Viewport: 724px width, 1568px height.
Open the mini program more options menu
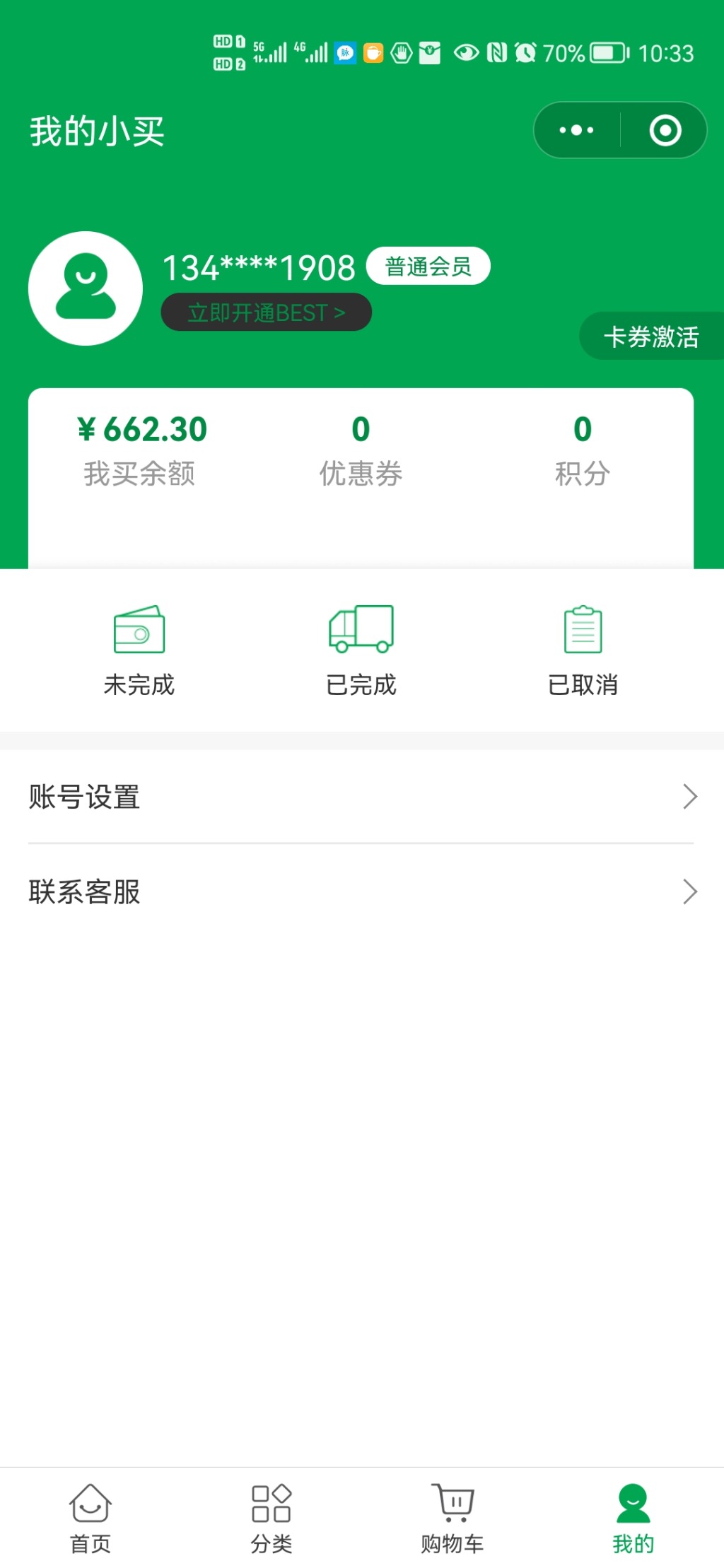(x=576, y=130)
